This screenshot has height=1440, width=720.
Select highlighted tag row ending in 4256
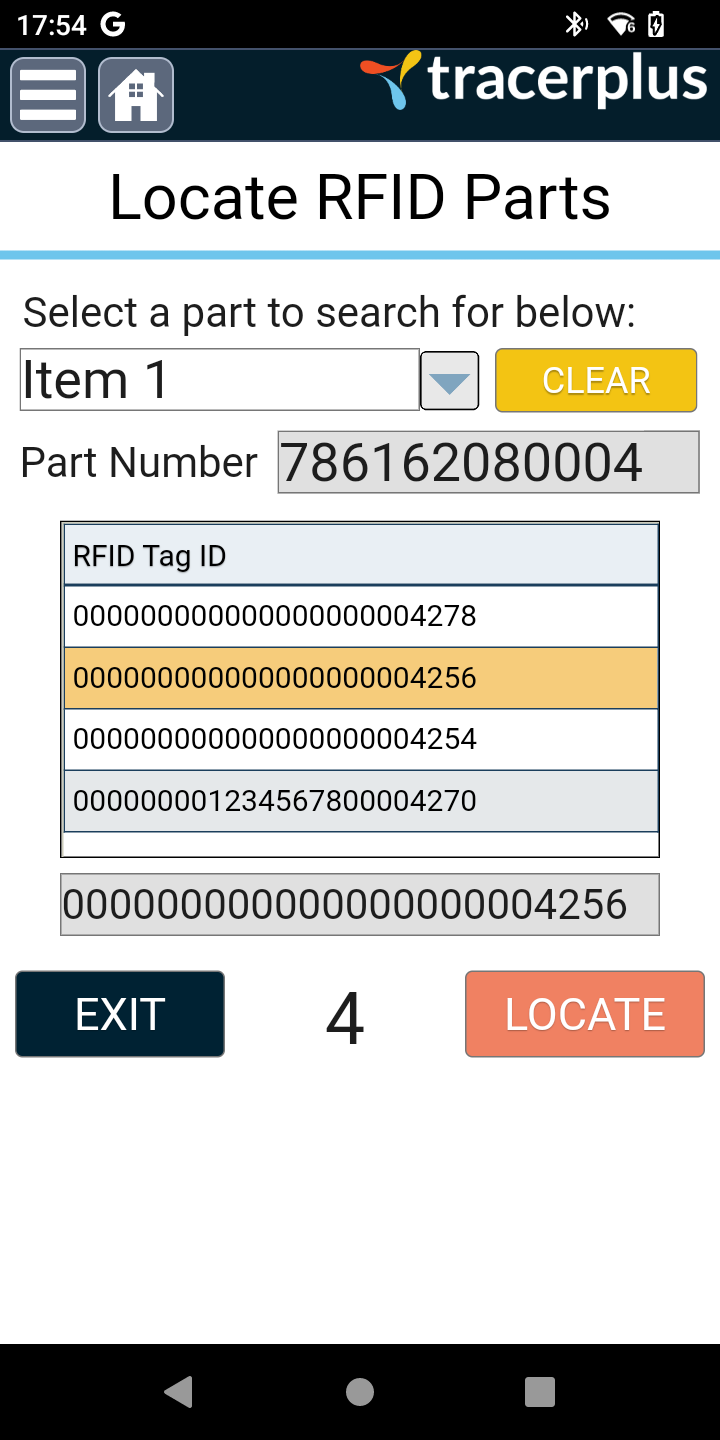coord(361,678)
